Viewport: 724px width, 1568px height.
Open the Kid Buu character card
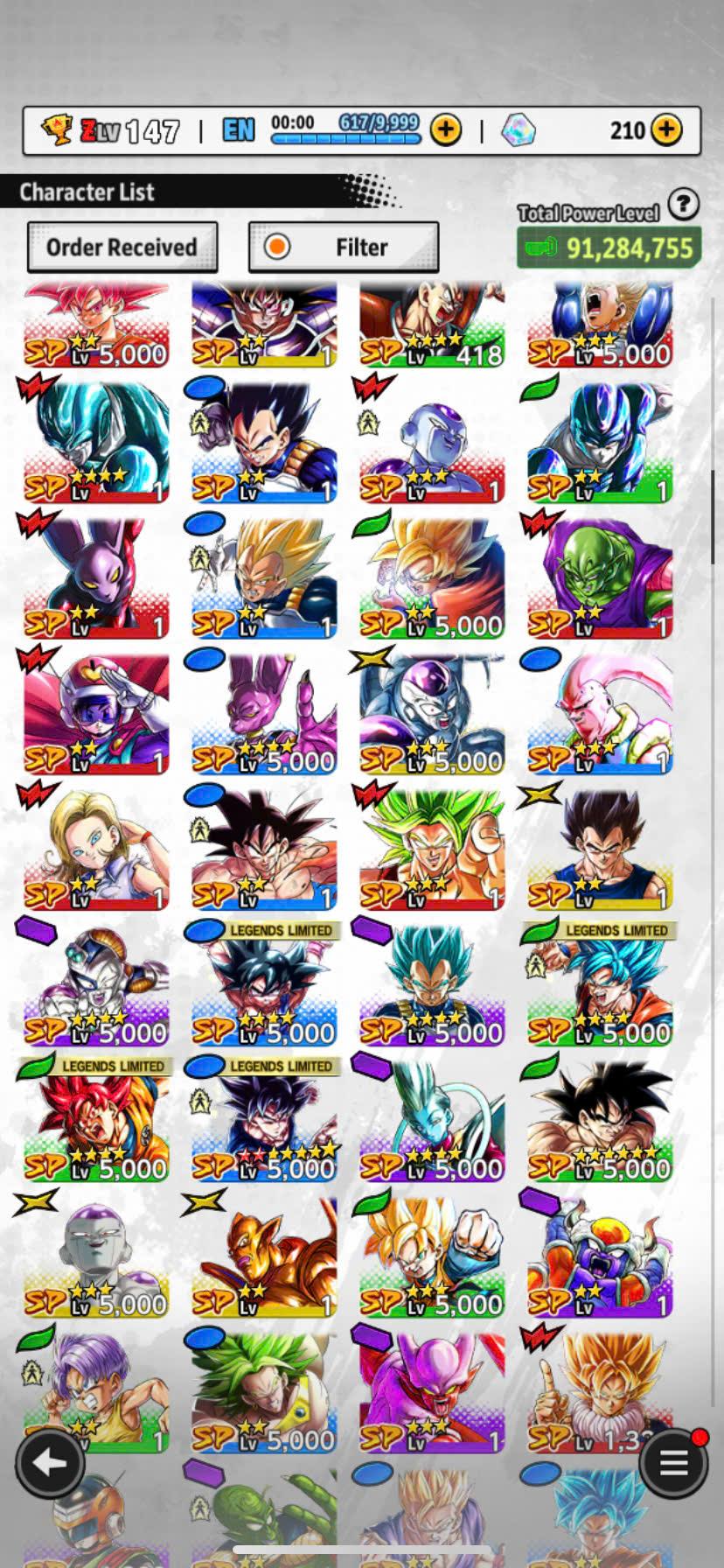tap(600, 713)
